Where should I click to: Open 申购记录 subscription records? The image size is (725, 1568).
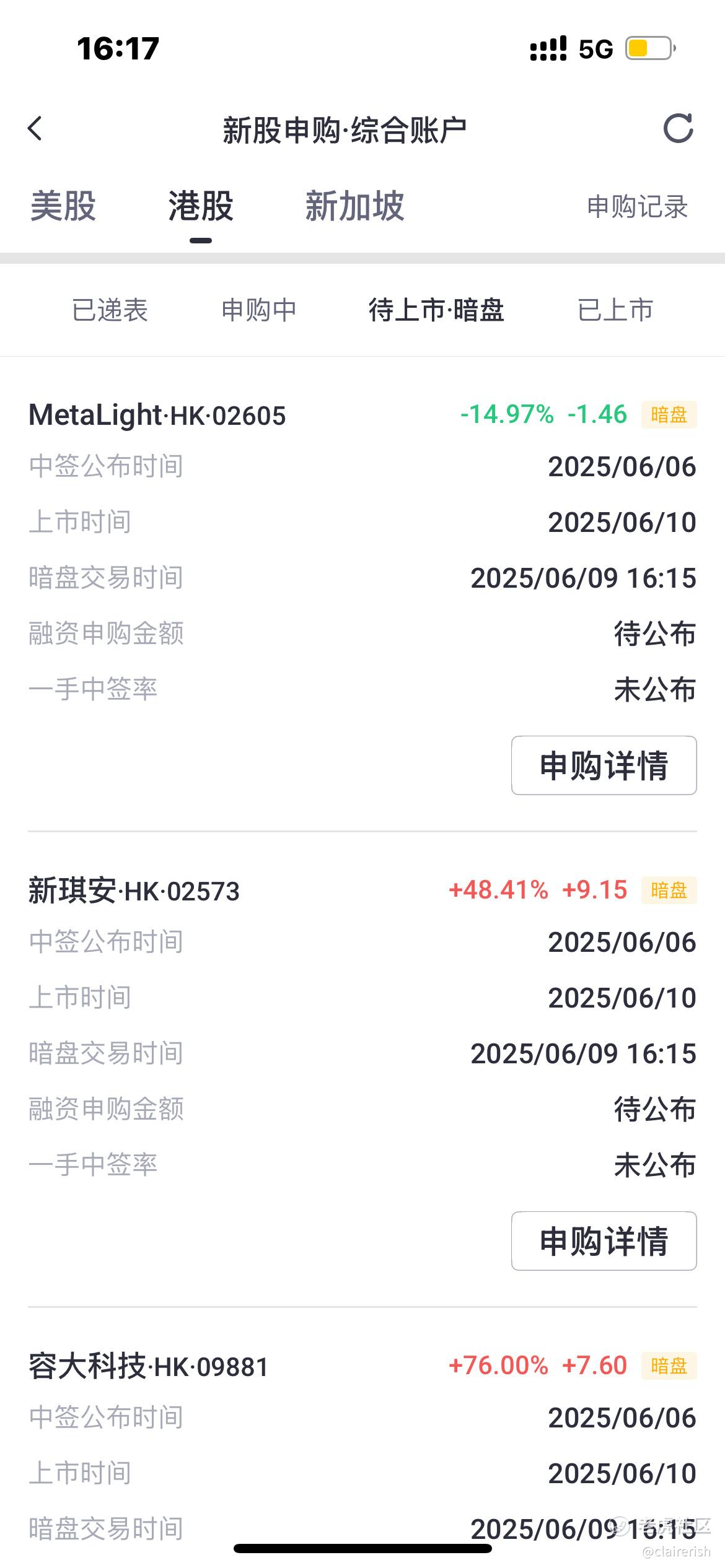point(638,207)
